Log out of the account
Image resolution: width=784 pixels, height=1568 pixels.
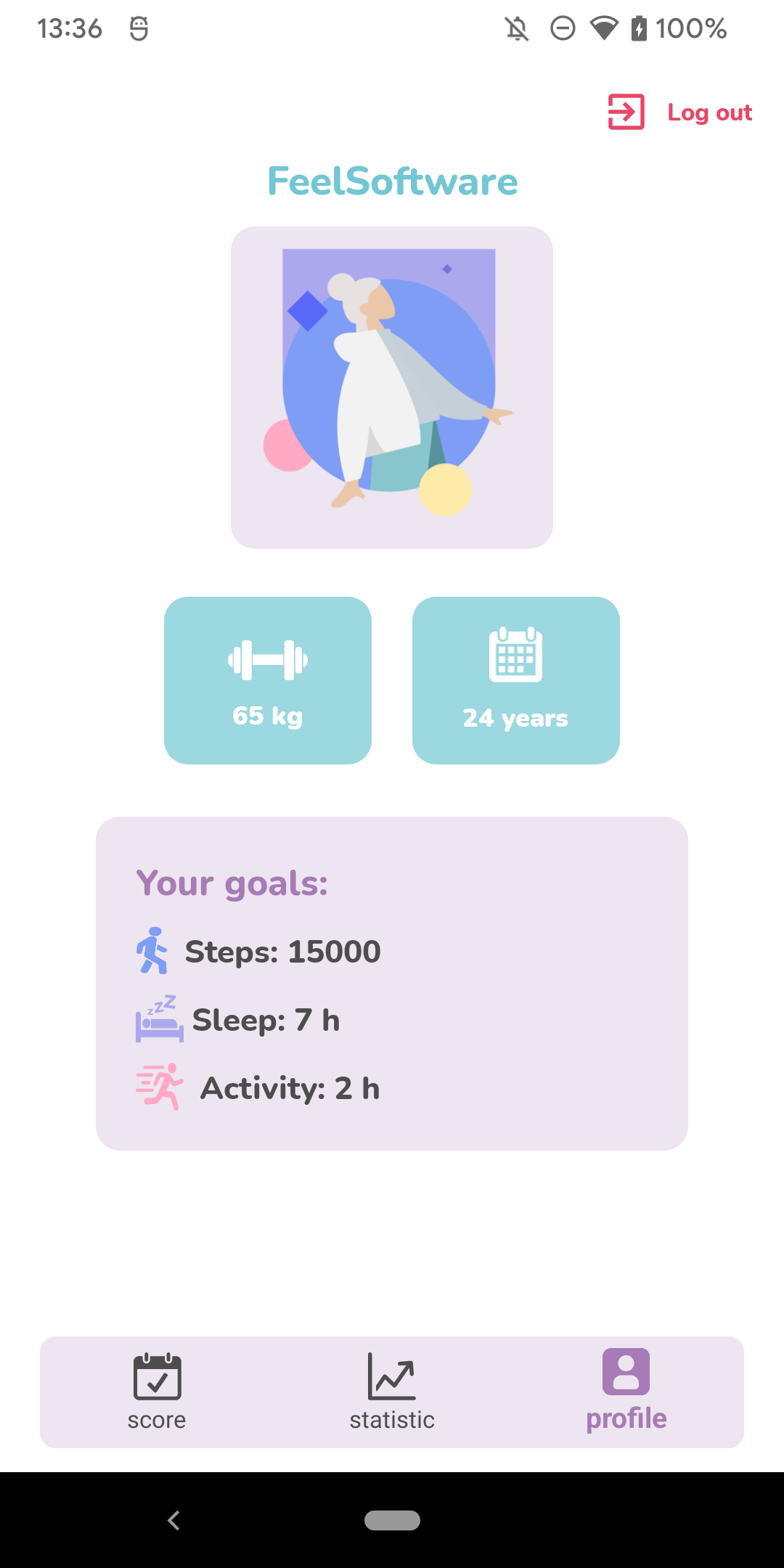680,113
